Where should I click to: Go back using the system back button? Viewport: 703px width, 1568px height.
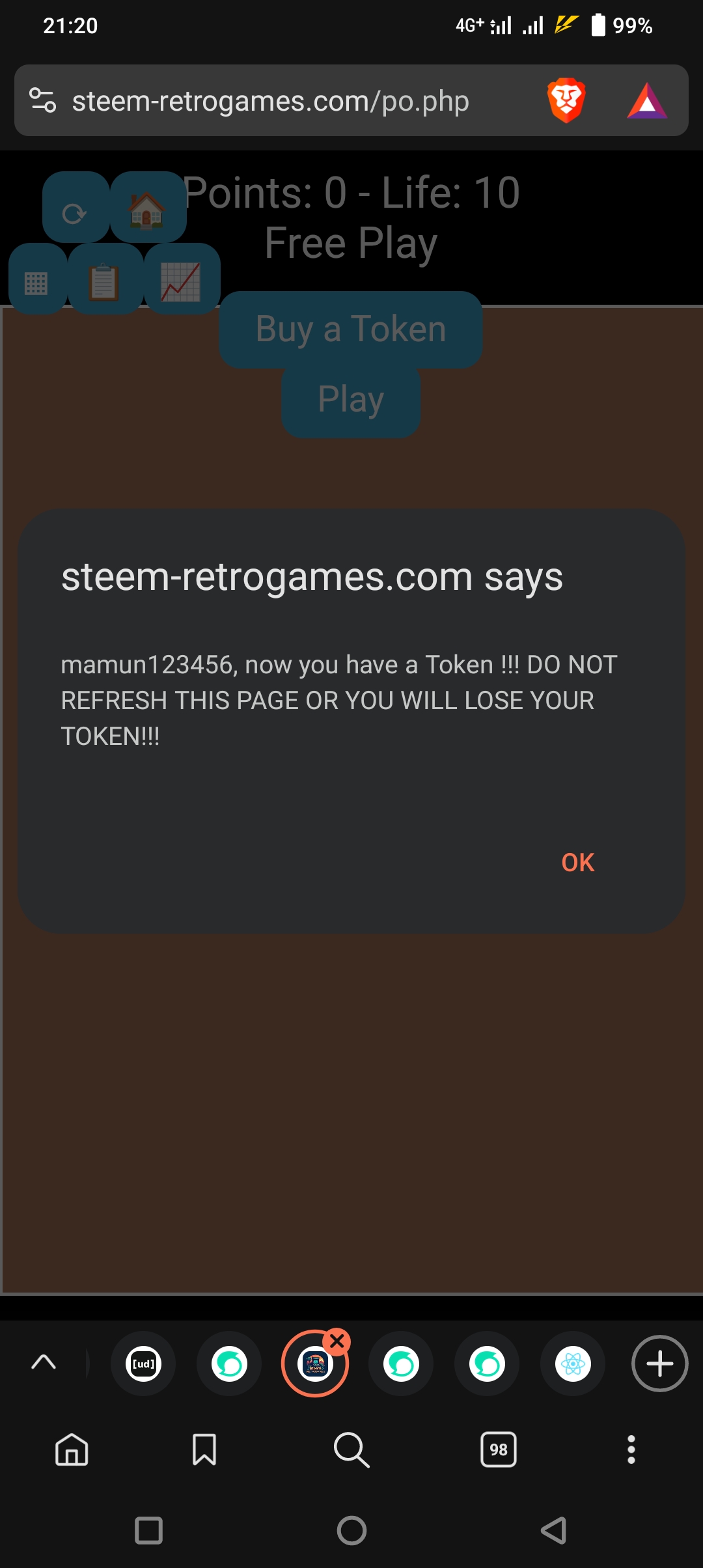coord(554,1530)
